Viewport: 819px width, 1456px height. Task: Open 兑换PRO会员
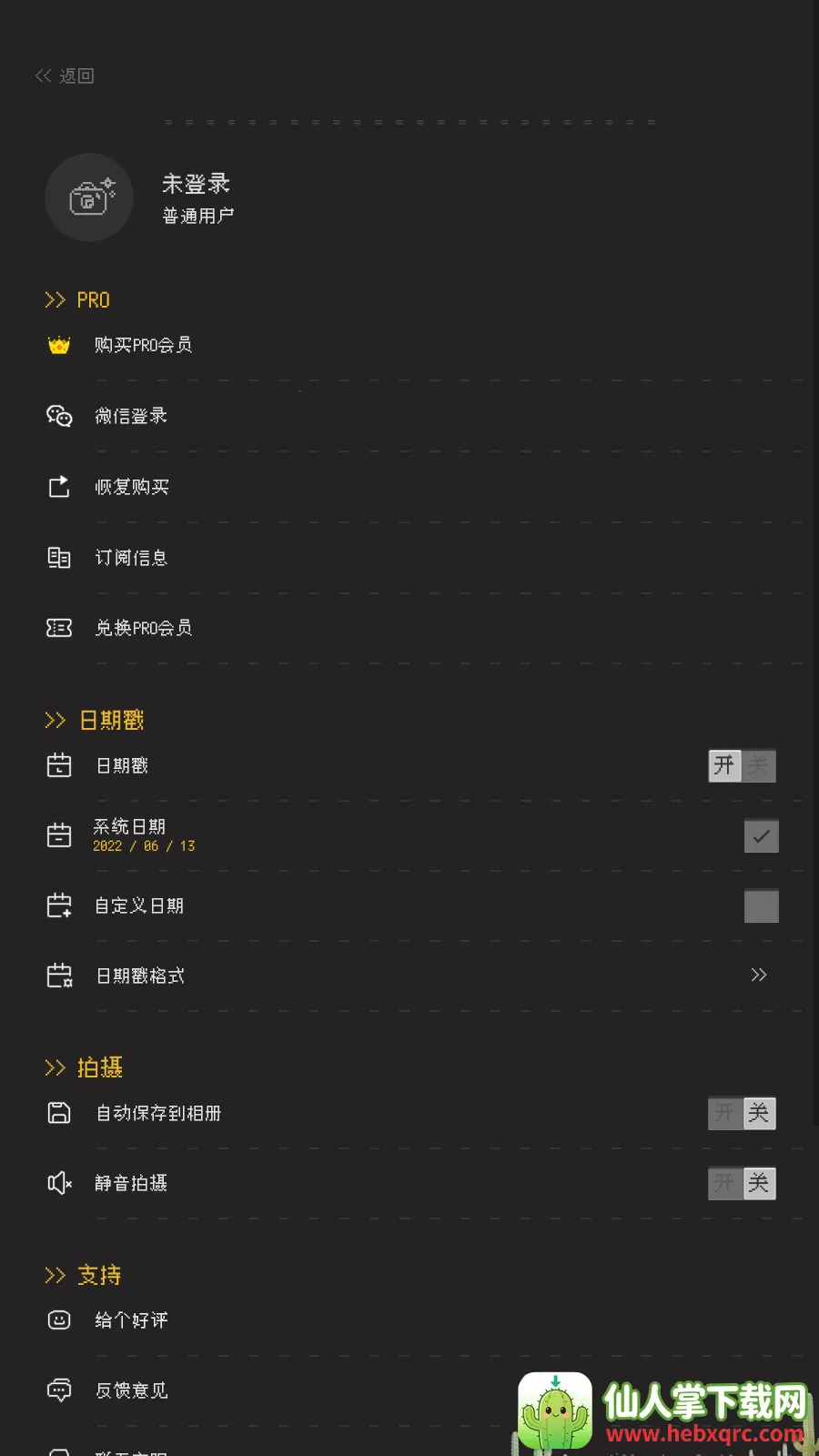click(143, 628)
